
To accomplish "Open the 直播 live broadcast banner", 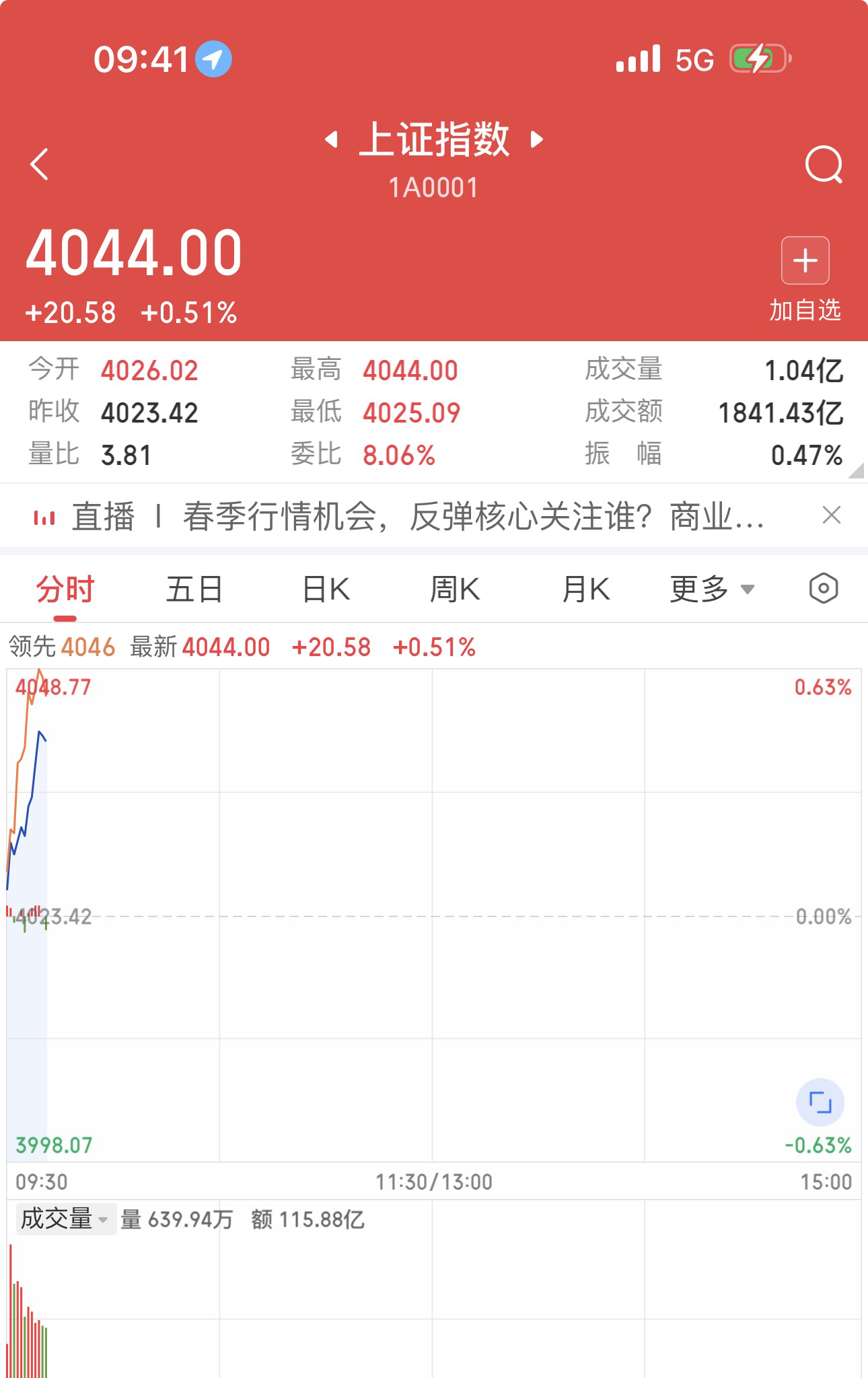I will point(417,517).
